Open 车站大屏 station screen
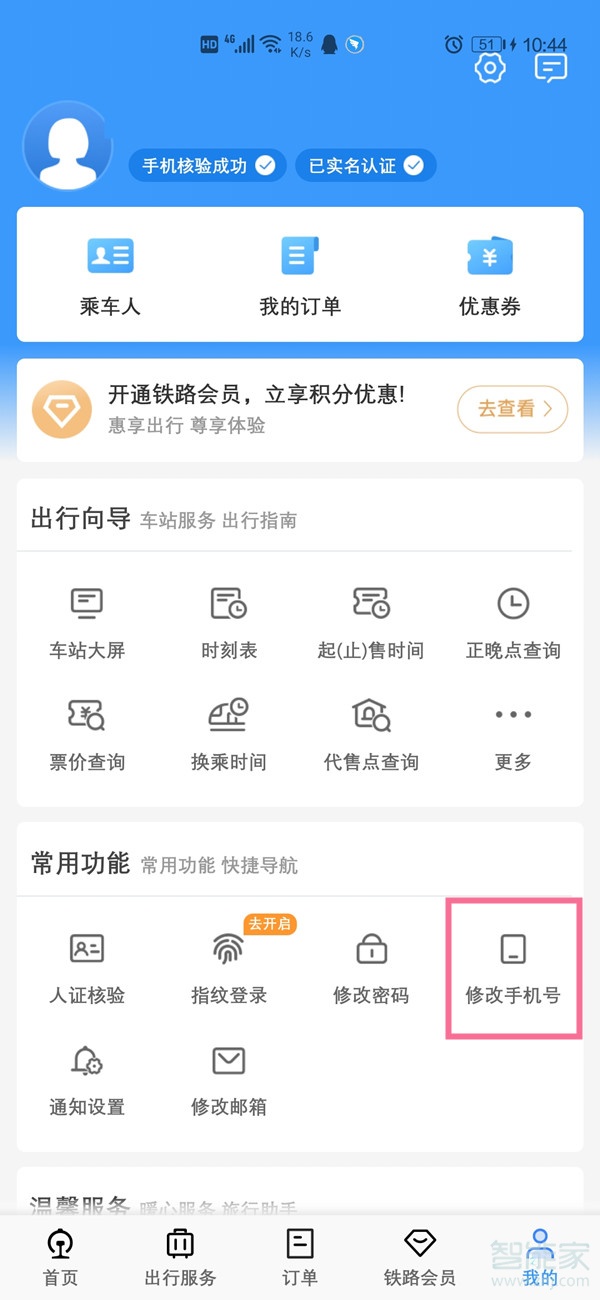Viewport: 600px width, 1300px height. click(87, 622)
